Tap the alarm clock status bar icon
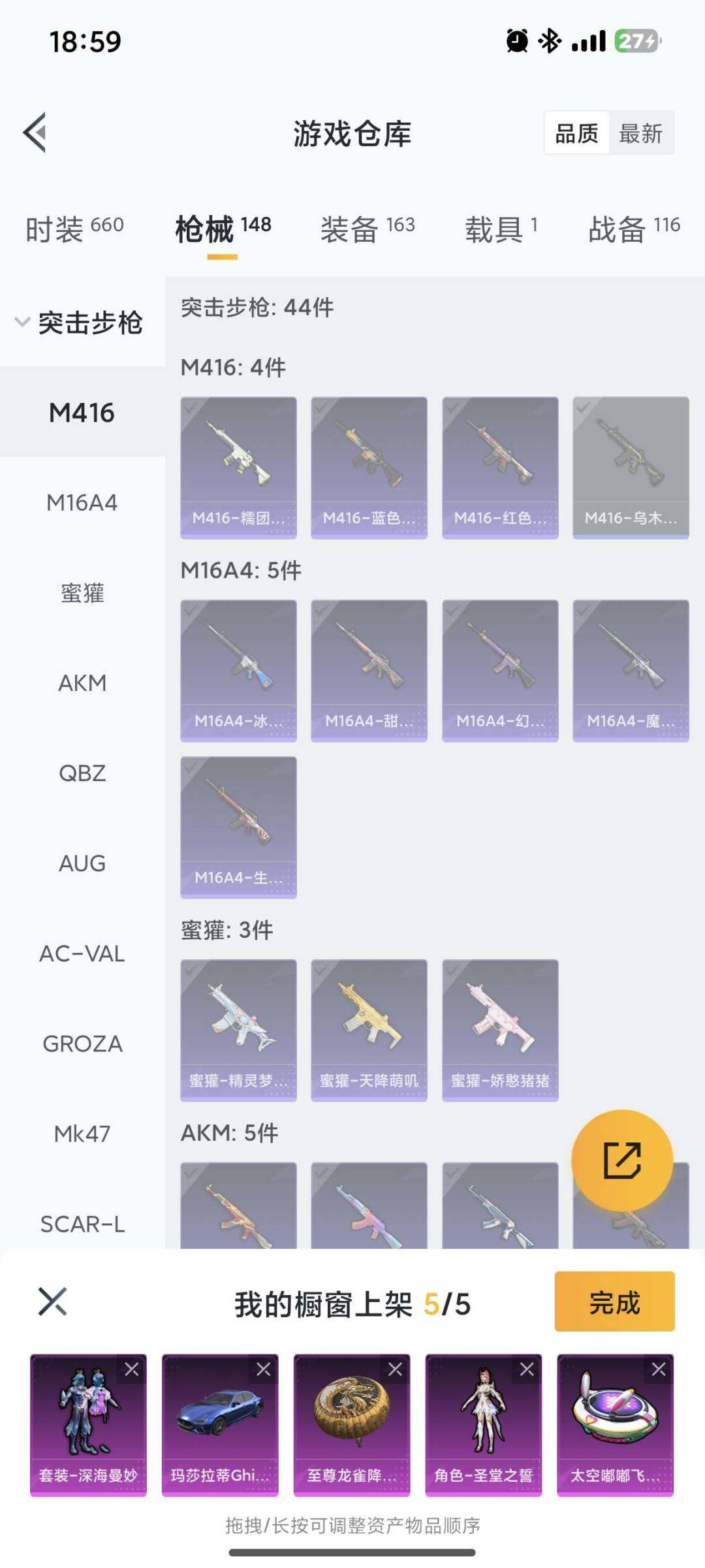This screenshot has height=1568, width=705. click(x=518, y=41)
